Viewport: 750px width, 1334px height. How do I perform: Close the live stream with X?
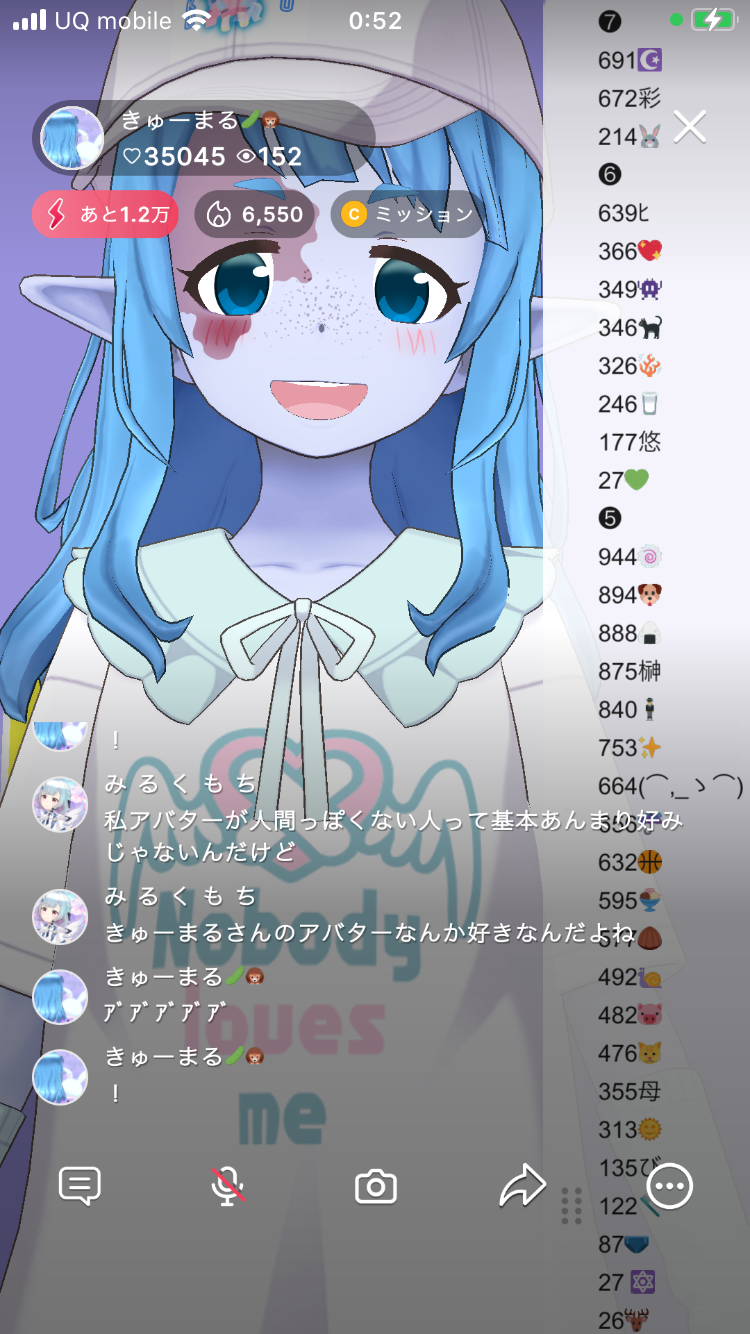point(690,127)
